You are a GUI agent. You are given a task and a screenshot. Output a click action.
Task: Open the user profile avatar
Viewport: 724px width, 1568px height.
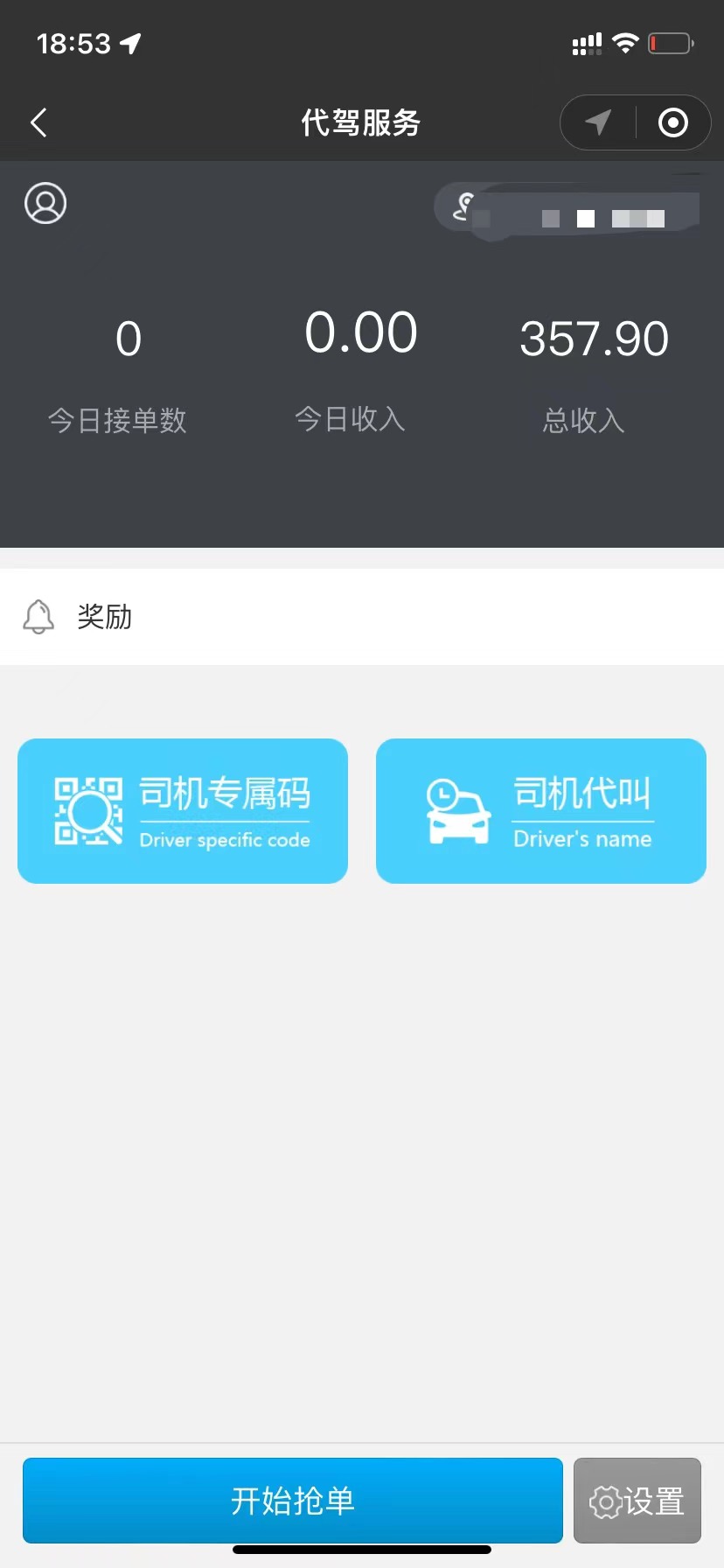45,203
